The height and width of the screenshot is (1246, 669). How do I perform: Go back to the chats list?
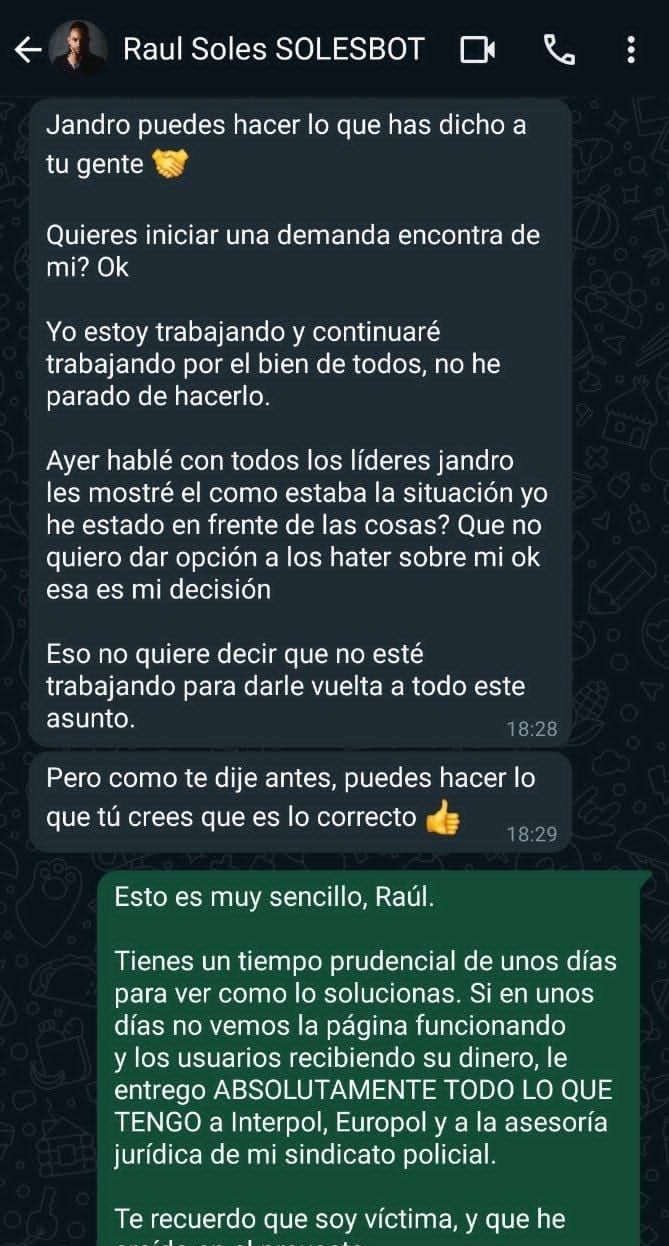[x=28, y=49]
